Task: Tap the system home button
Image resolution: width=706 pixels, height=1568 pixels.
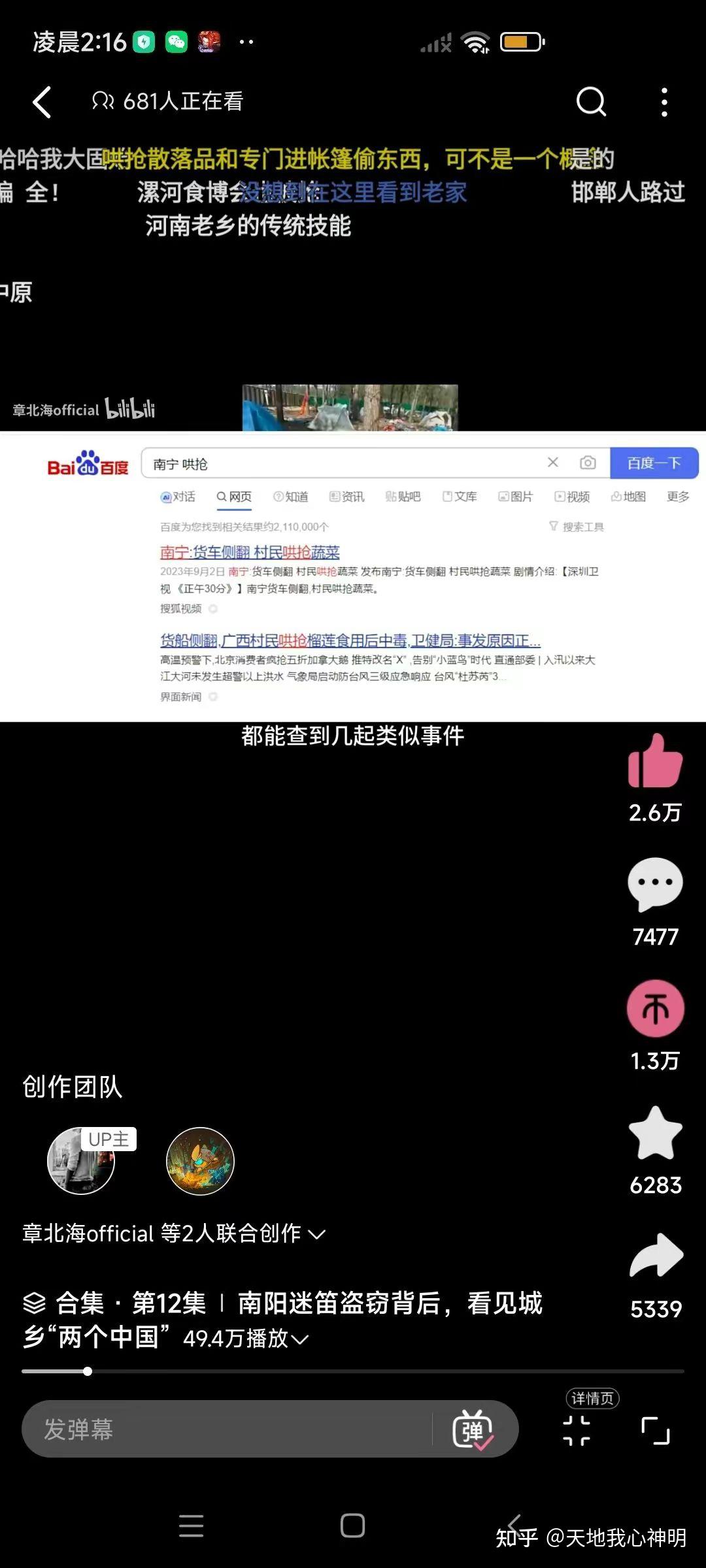Action: 353,1526
